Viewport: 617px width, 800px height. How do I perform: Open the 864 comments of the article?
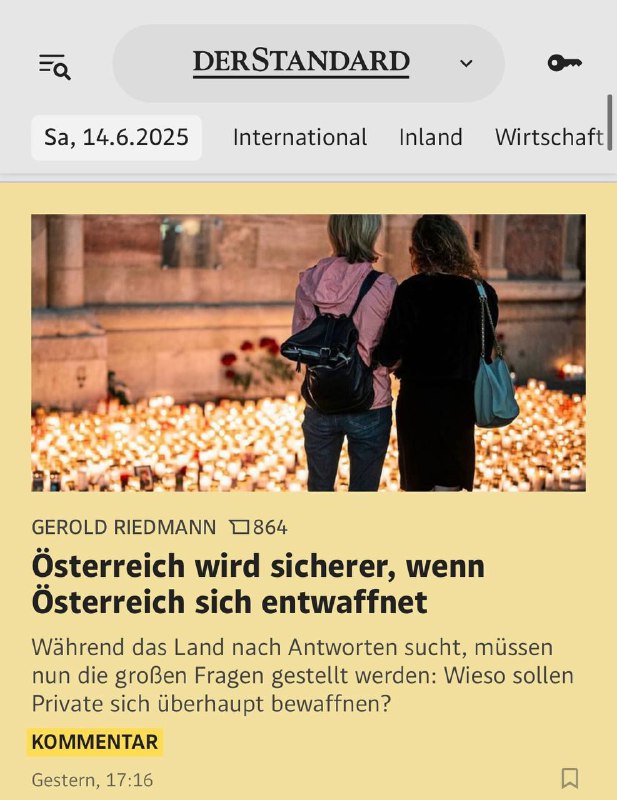[258, 527]
